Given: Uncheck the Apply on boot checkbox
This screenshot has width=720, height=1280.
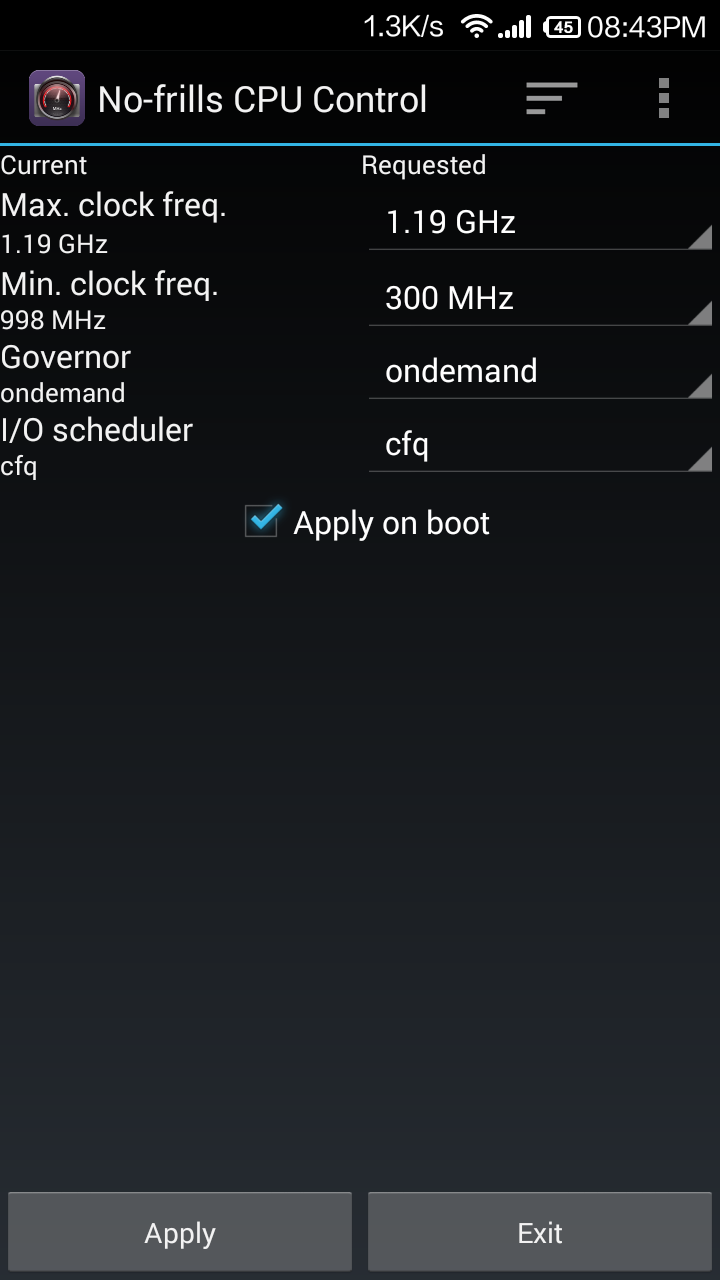Looking at the screenshot, I should pyautogui.click(x=263, y=521).
